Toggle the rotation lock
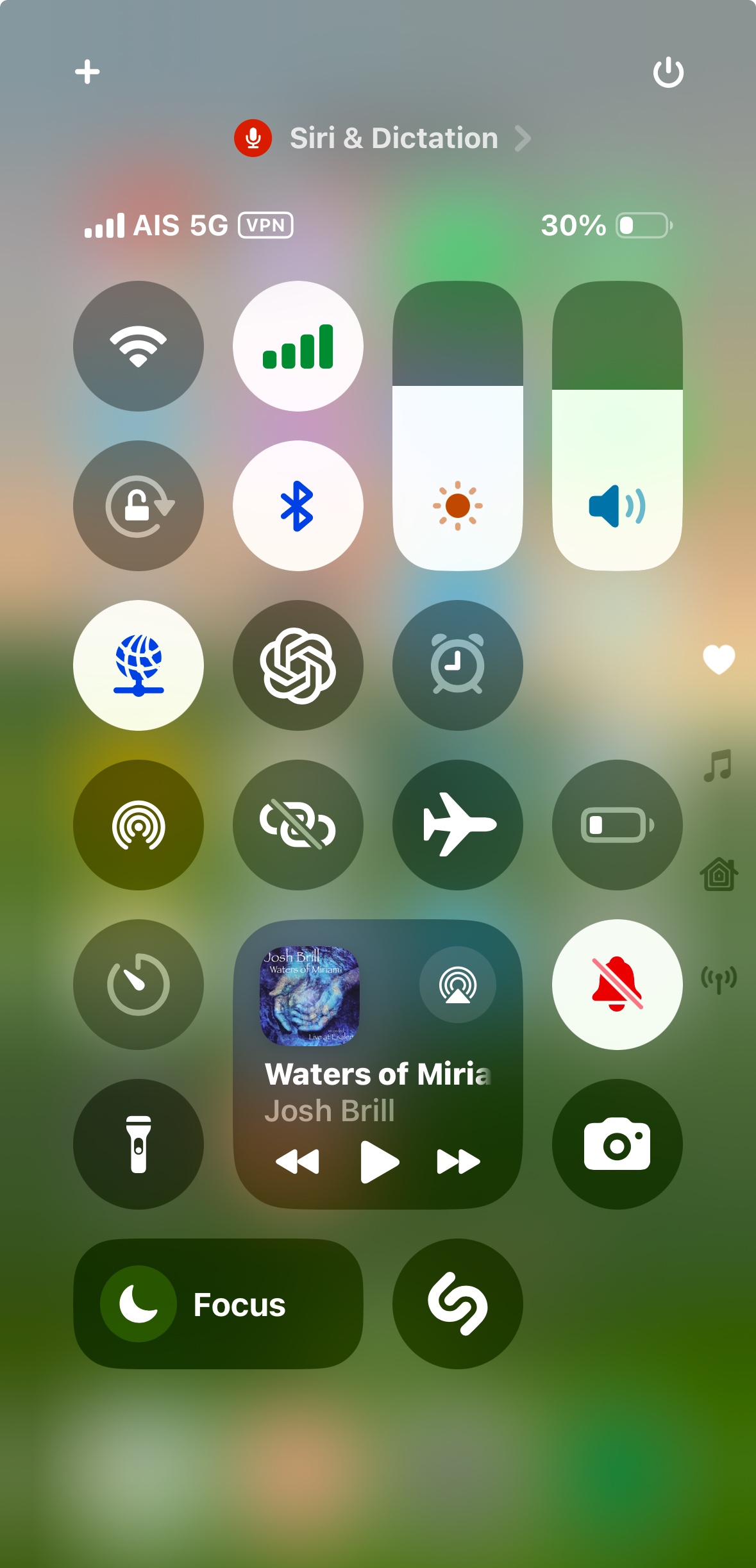 [139, 506]
